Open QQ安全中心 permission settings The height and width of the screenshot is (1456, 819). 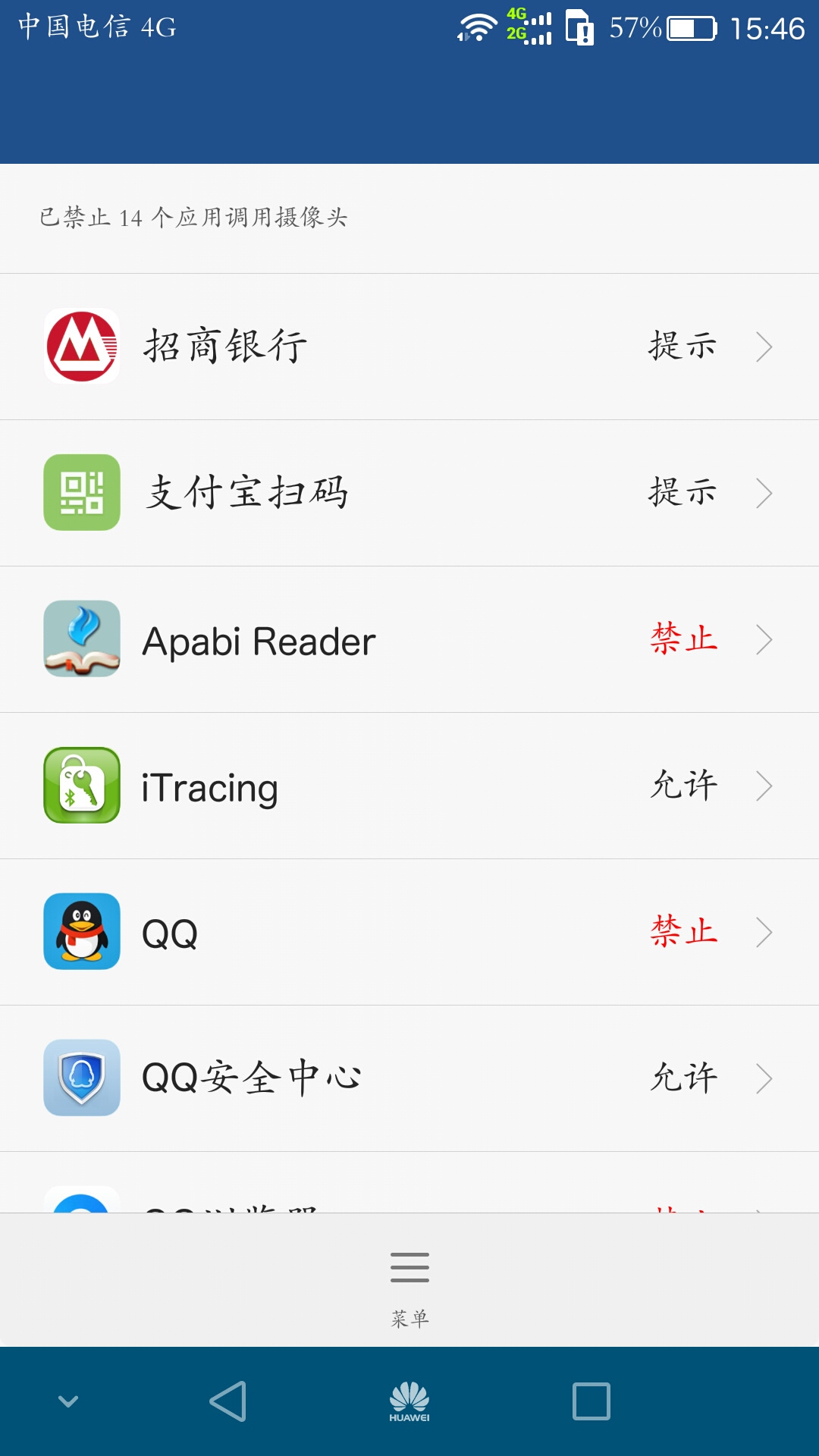pyautogui.click(x=409, y=1078)
